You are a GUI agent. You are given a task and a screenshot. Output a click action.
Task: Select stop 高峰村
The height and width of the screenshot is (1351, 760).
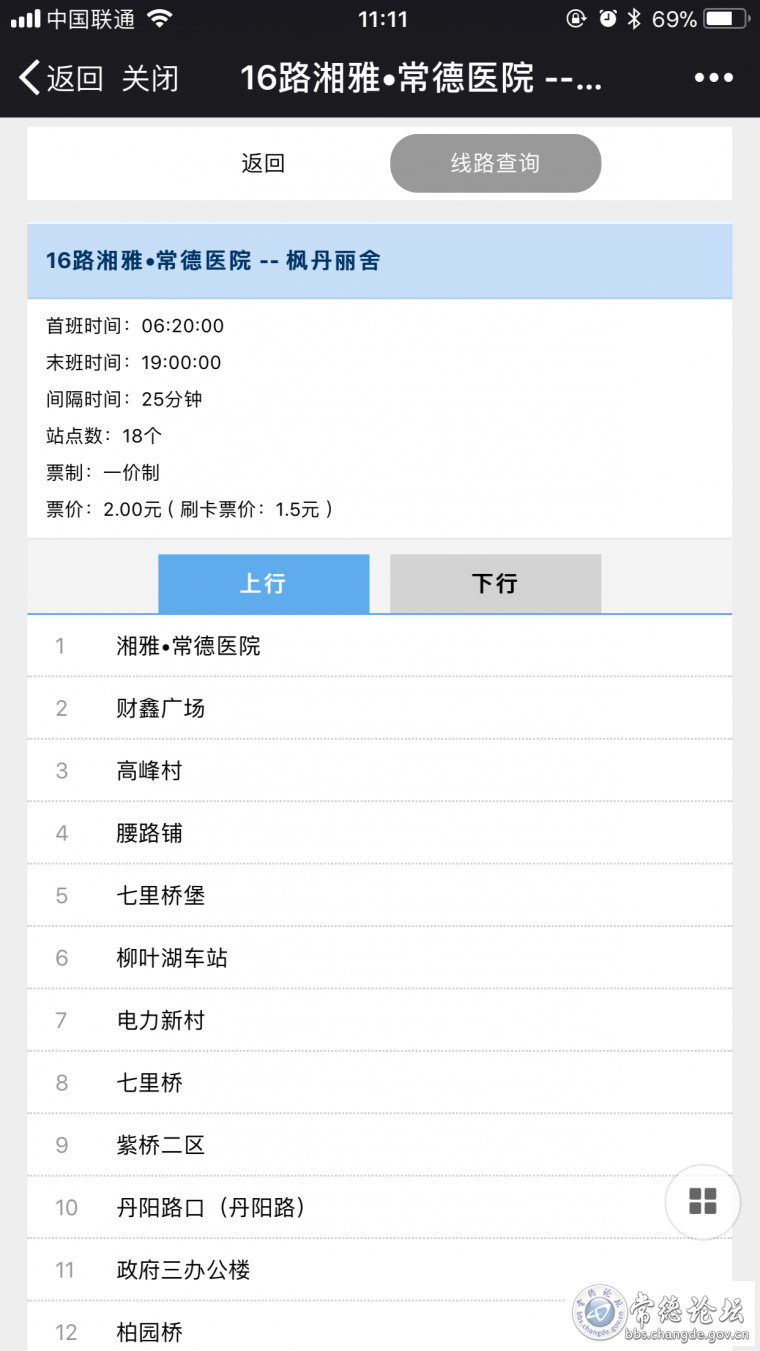pos(380,770)
